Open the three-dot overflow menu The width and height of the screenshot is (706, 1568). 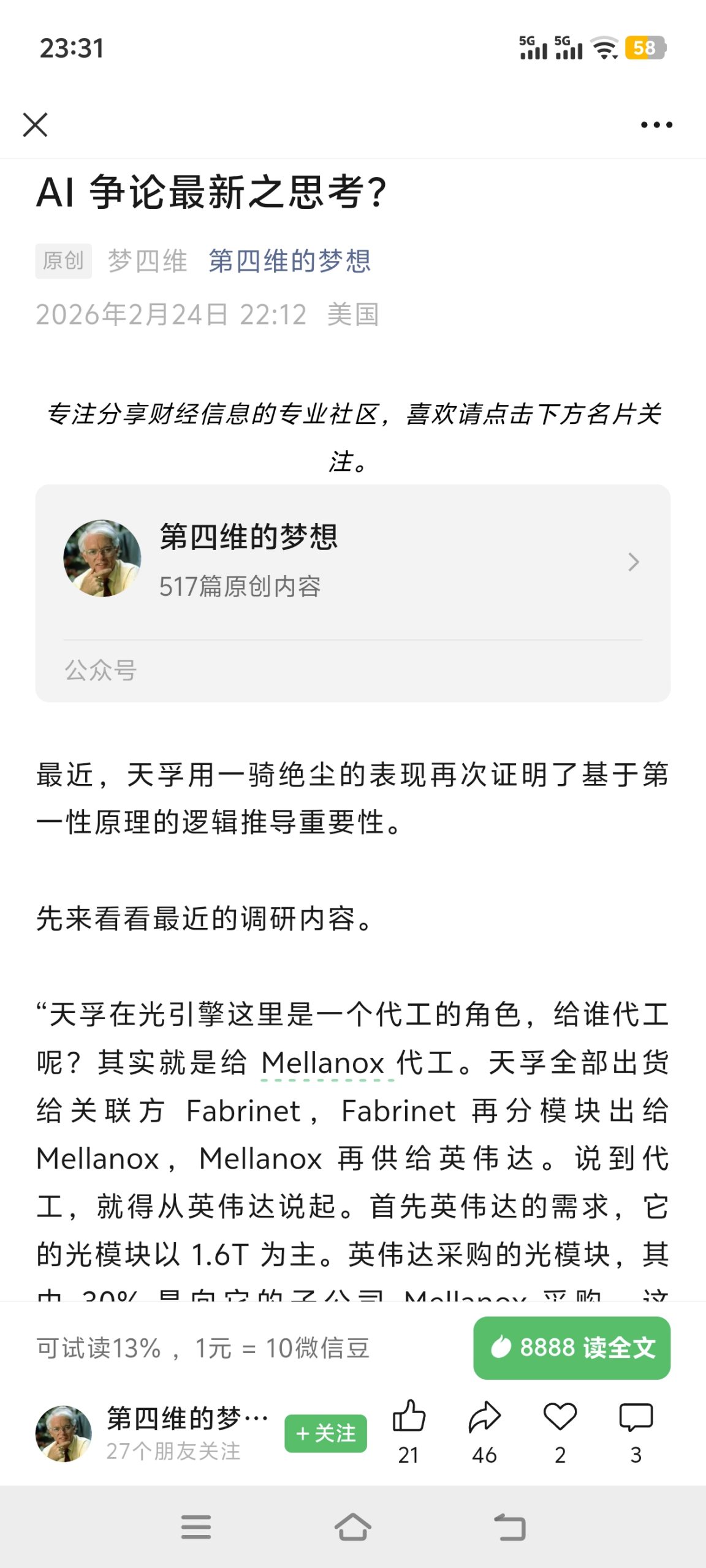click(656, 125)
